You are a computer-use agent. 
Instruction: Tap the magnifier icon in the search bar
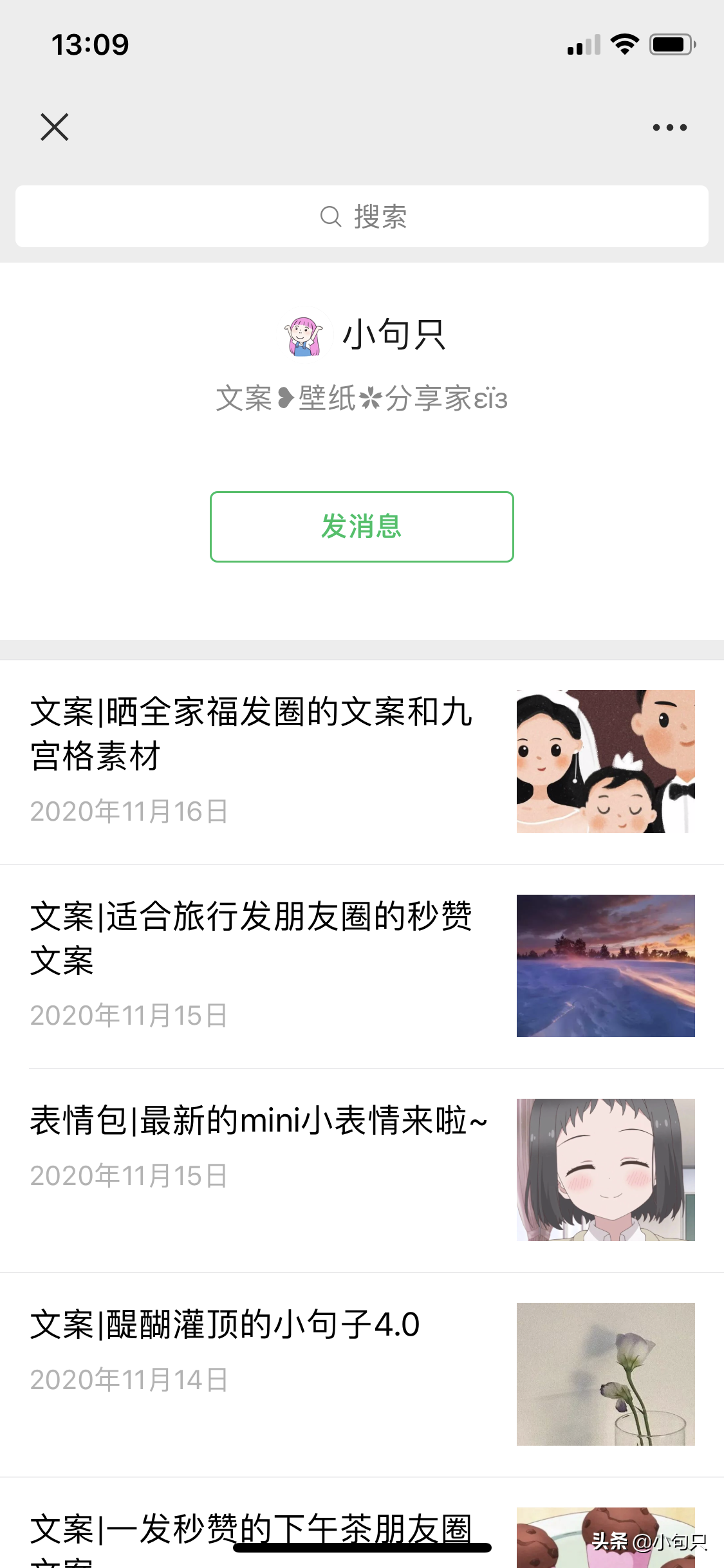point(331,216)
